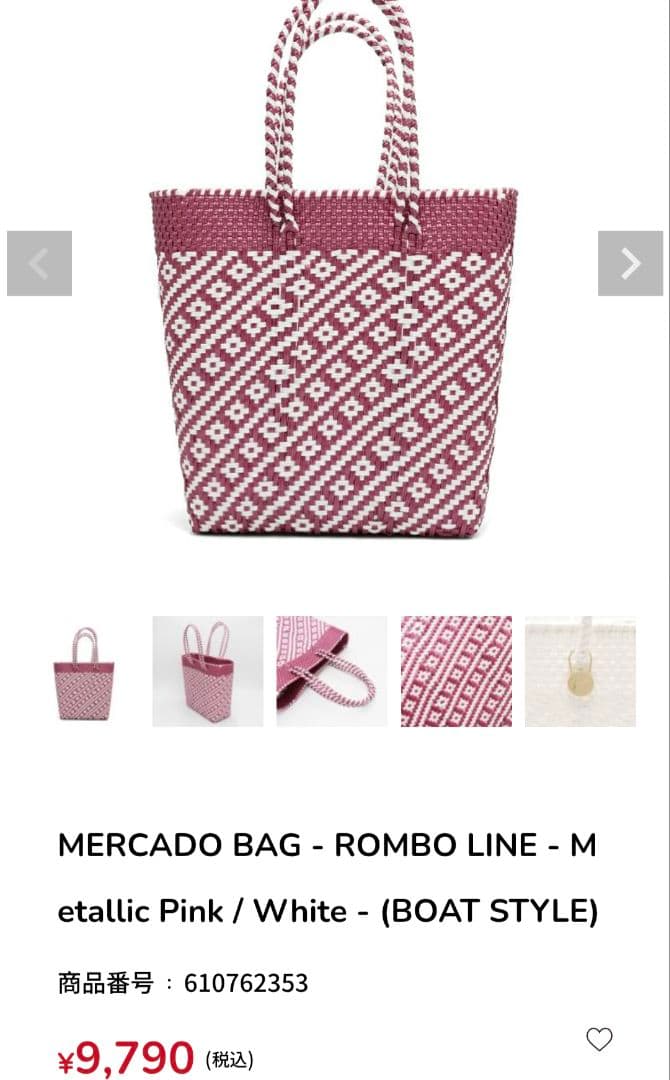Select the front view bag thumbnail
Viewport: 670px width, 1080px height.
[x=84, y=672]
